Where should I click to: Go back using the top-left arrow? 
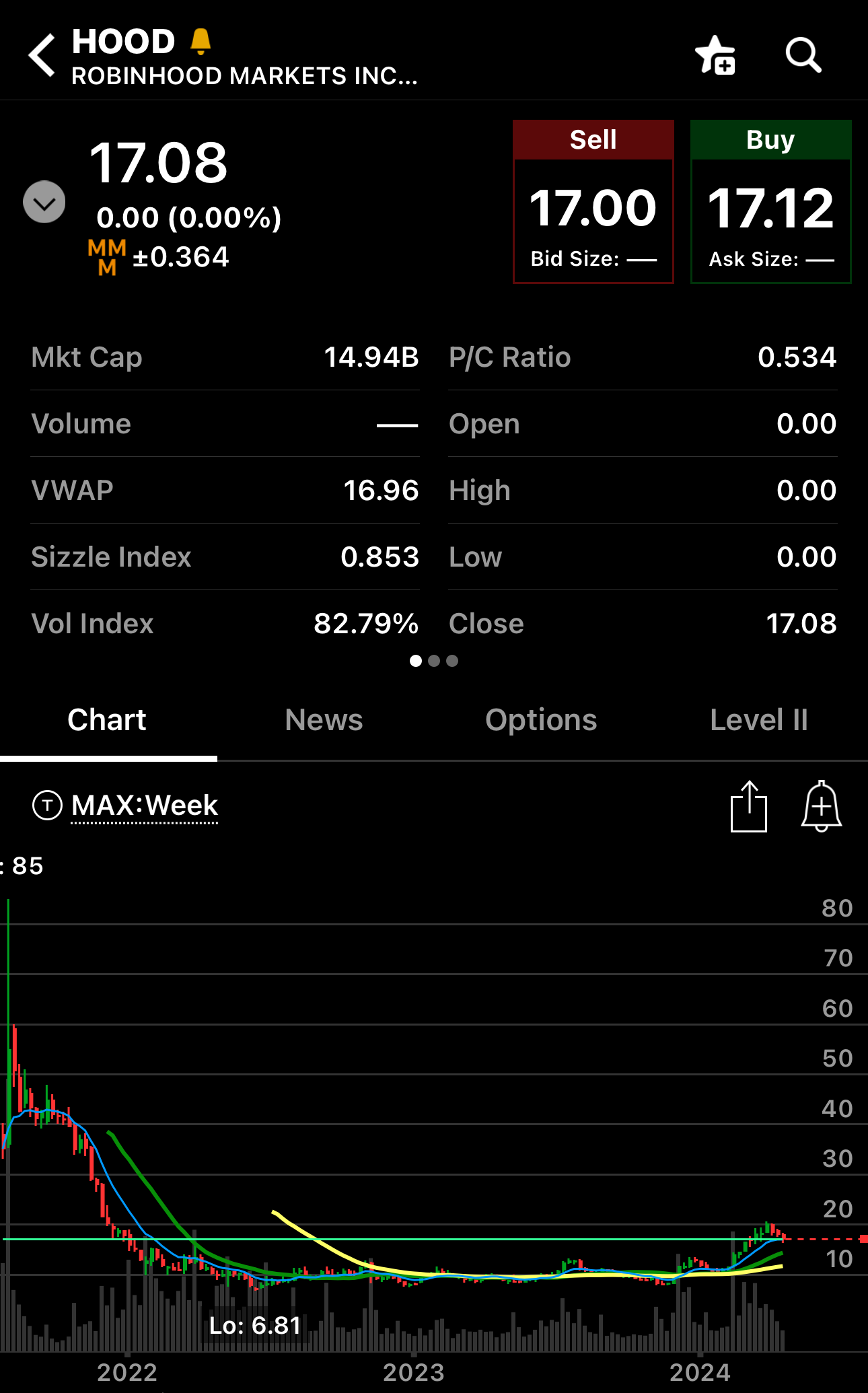tap(42, 55)
